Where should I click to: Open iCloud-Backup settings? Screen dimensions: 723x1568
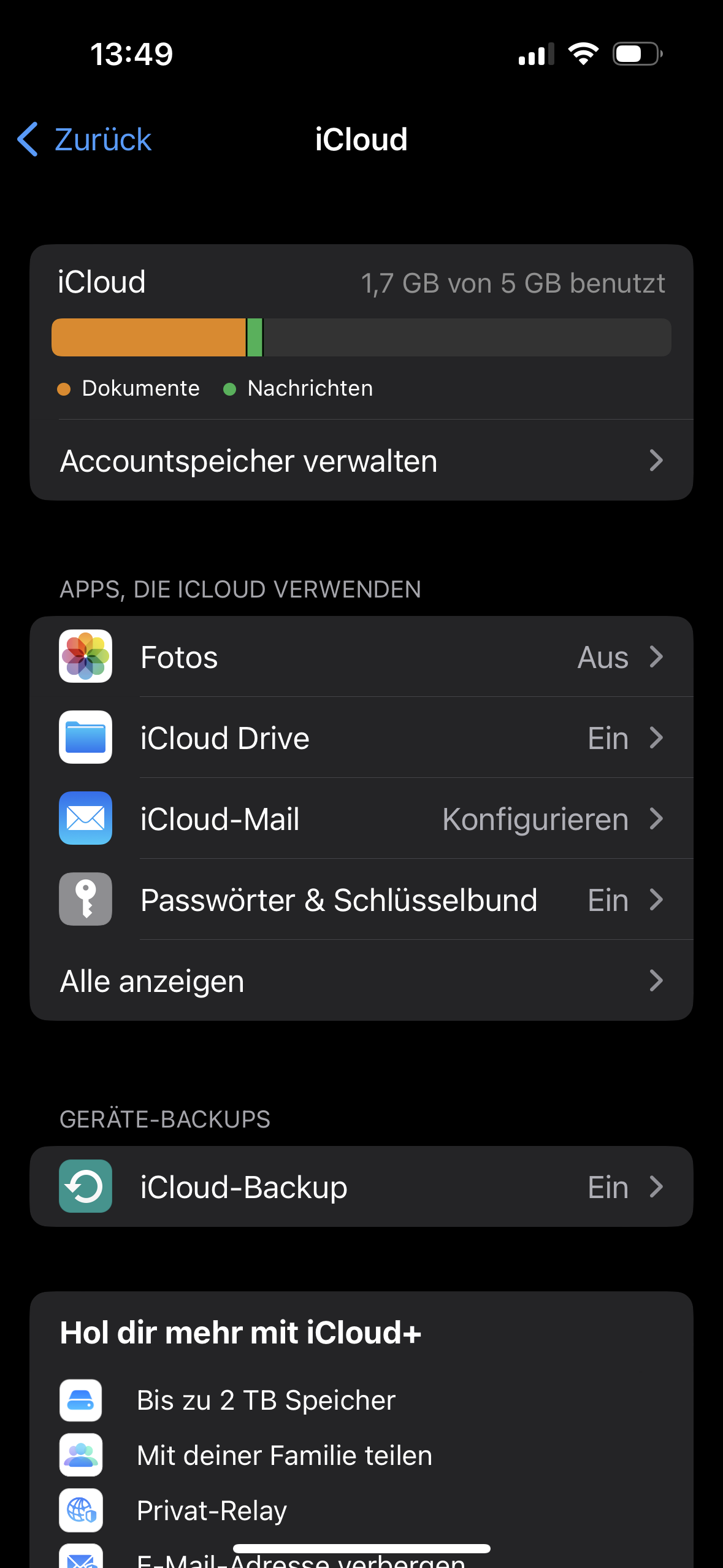point(361,1187)
